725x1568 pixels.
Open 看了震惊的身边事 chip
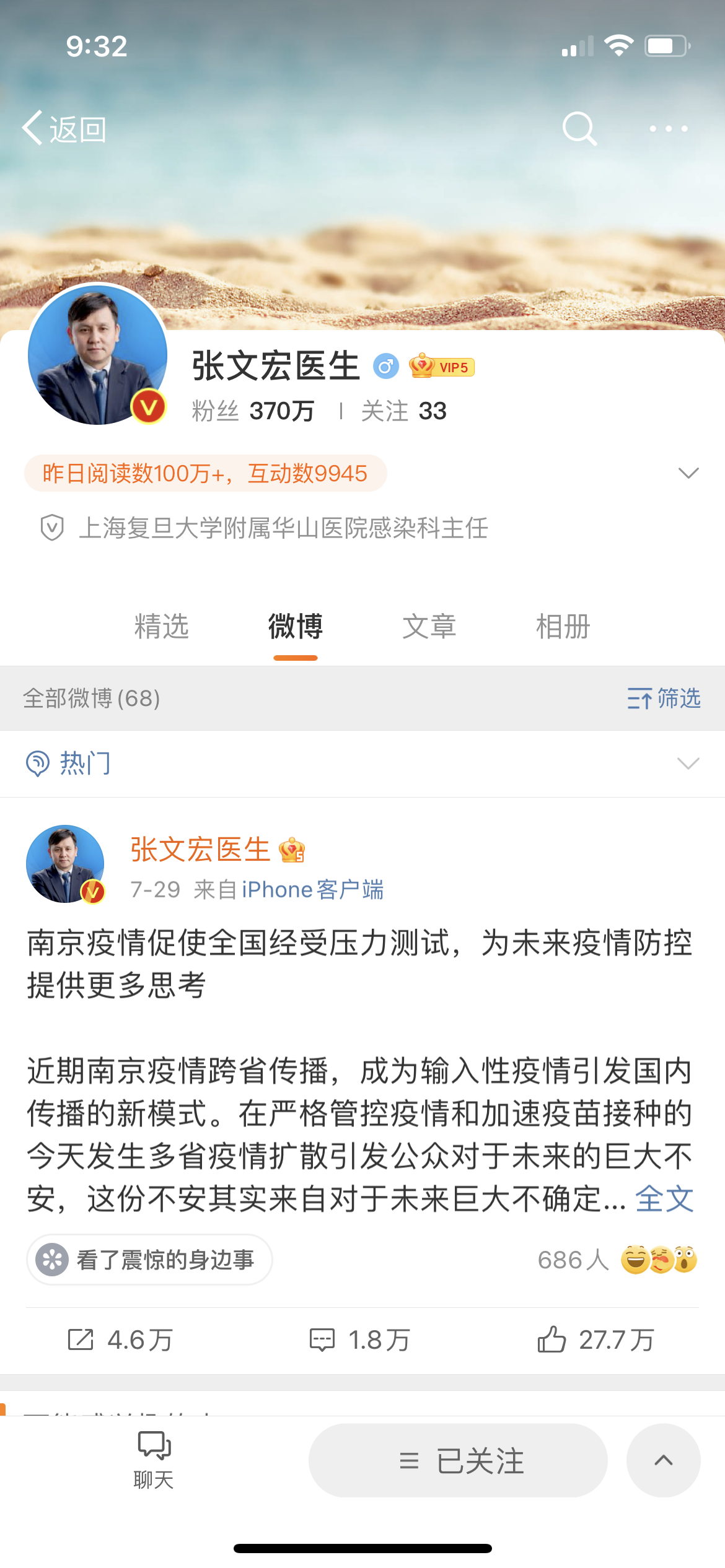(x=149, y=1260)
